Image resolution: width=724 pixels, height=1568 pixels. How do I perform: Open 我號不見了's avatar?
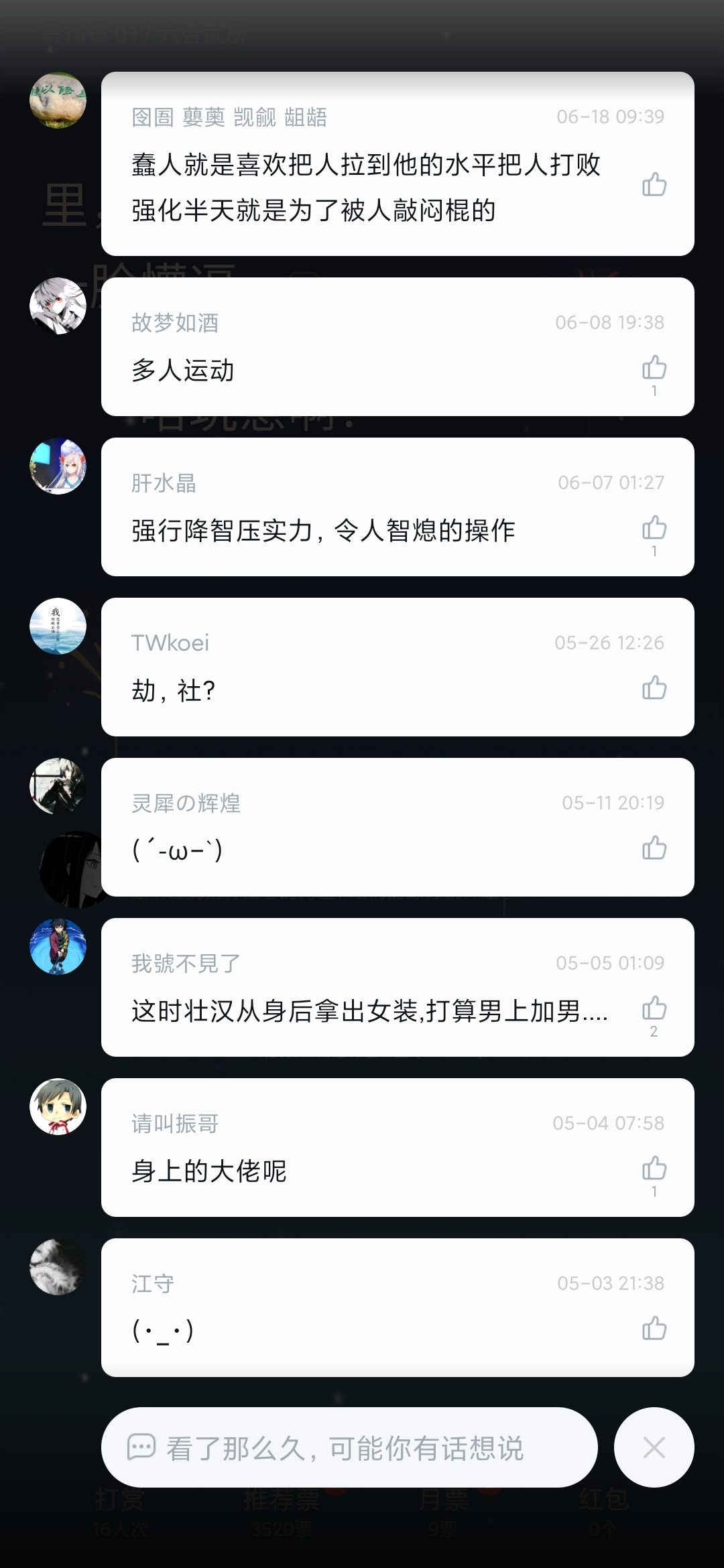[58, 947]
